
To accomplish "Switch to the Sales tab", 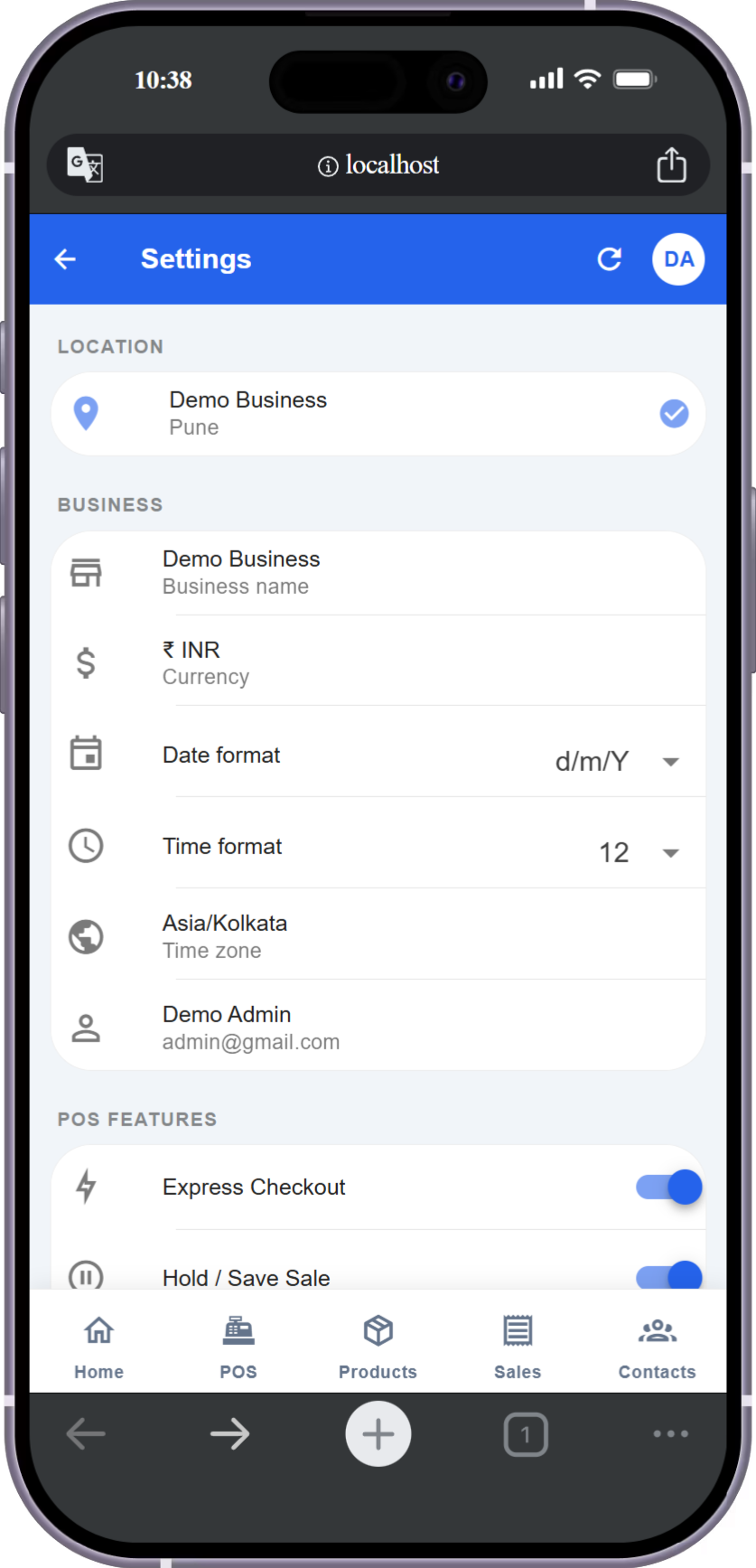I will [518, 1347].
